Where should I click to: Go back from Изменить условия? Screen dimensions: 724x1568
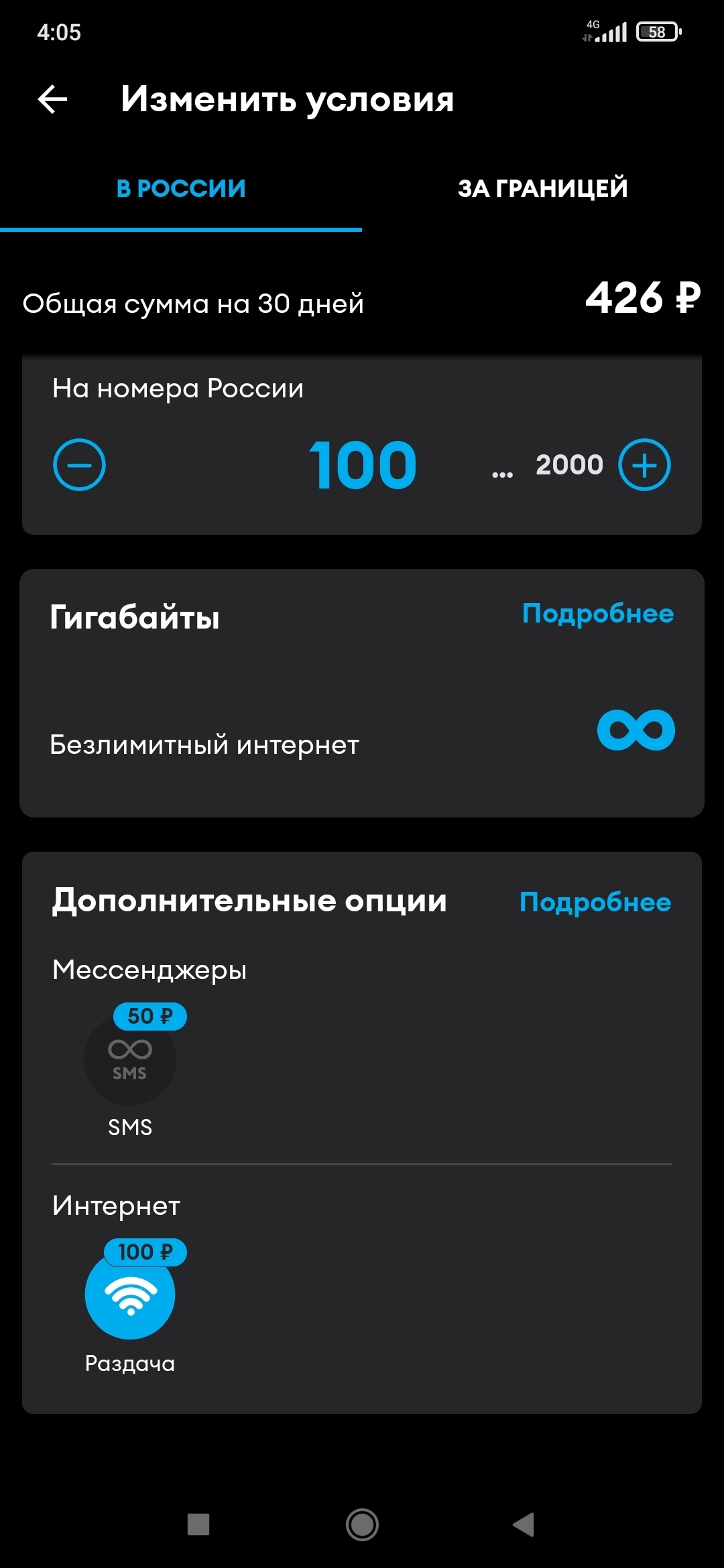53,100
